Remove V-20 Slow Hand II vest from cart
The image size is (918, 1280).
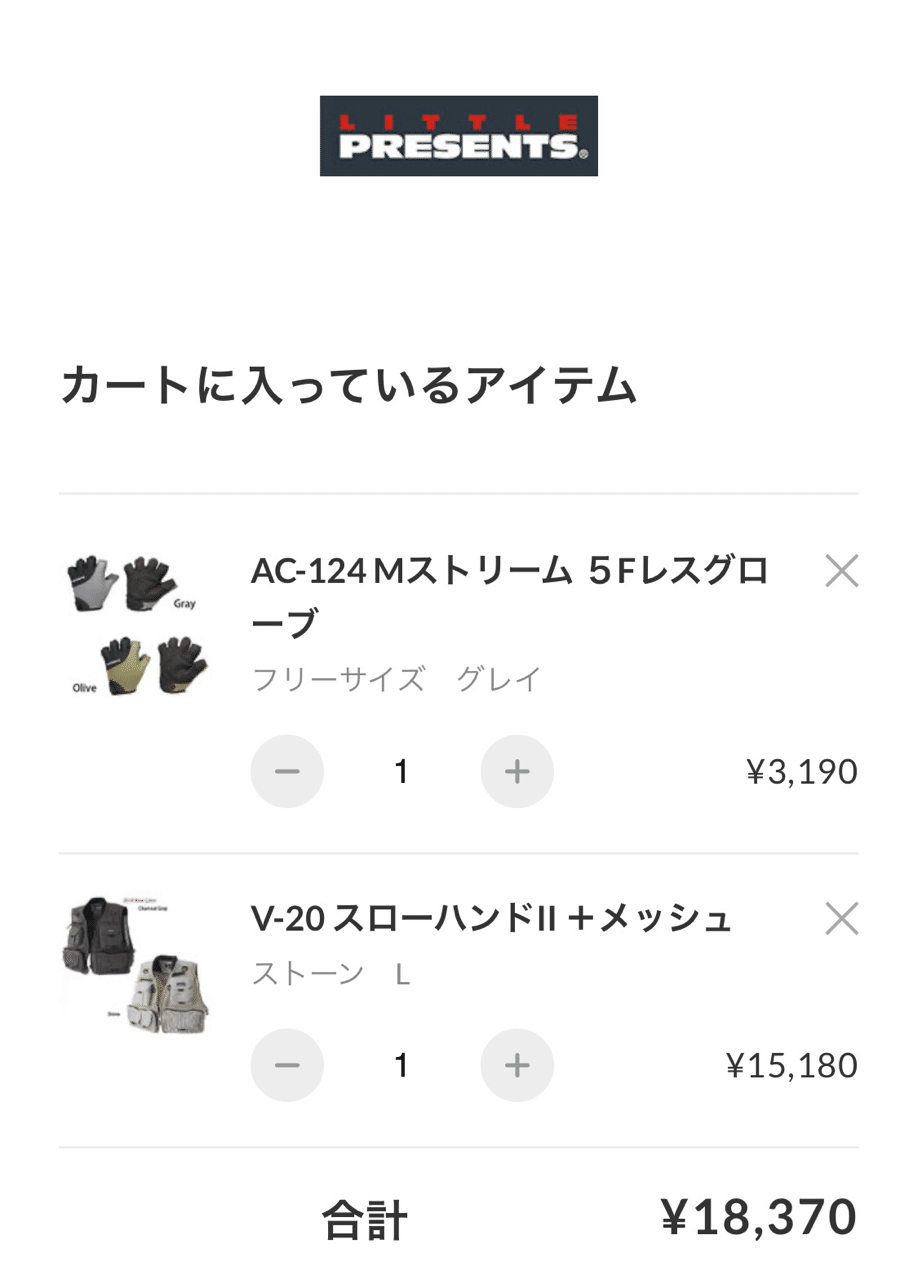click(841, 918)
